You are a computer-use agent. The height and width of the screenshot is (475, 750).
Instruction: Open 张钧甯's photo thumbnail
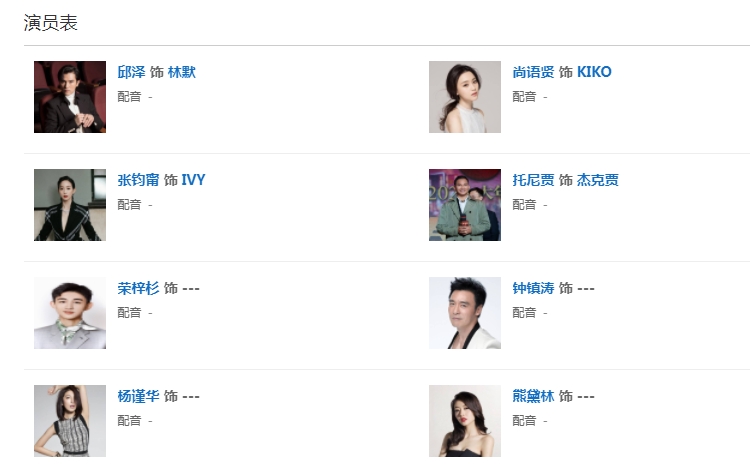70,205
